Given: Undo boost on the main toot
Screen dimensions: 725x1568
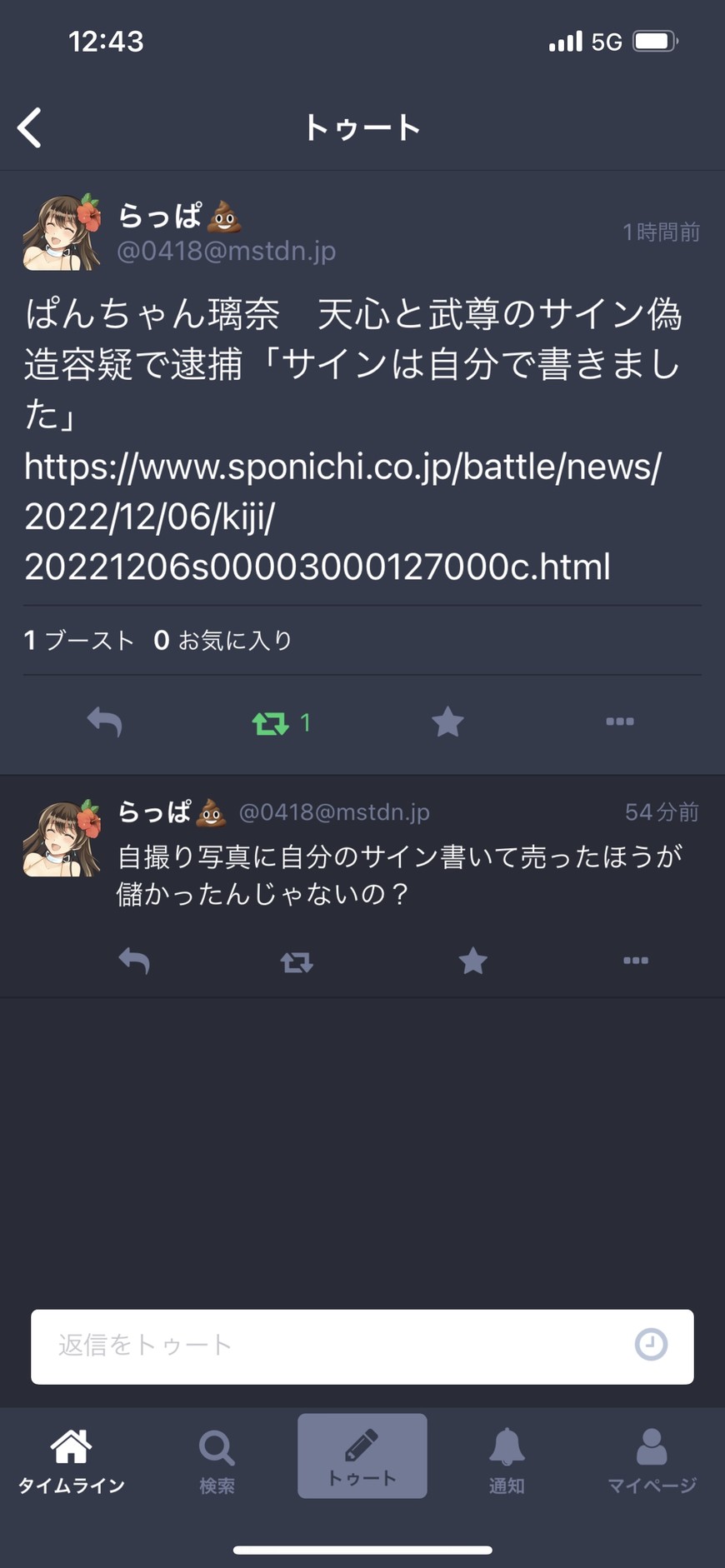Looking at the screenshot, I should pyautogui.click(x=272, y=722).
